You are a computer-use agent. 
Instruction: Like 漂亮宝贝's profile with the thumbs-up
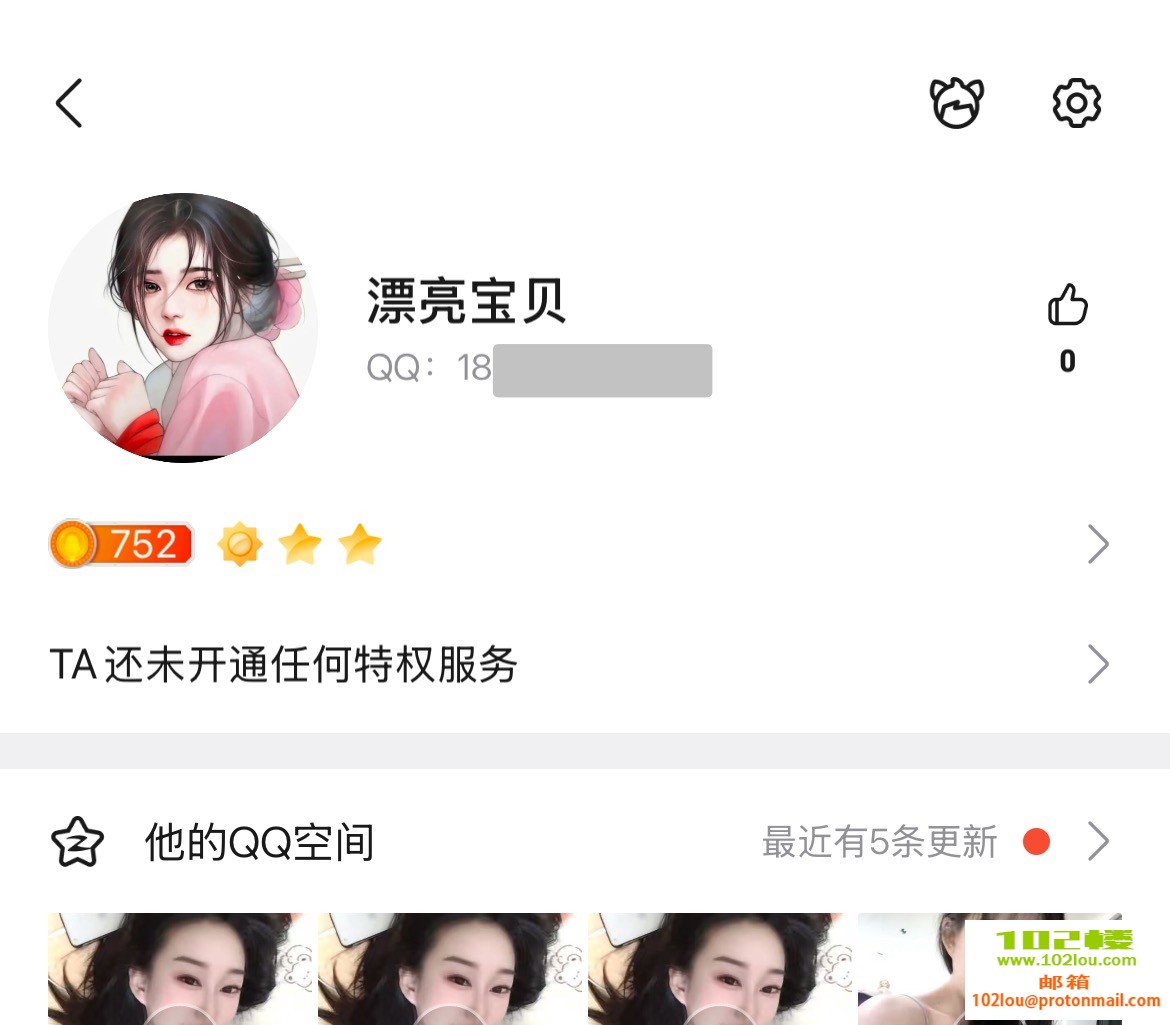pos(1067,306)
